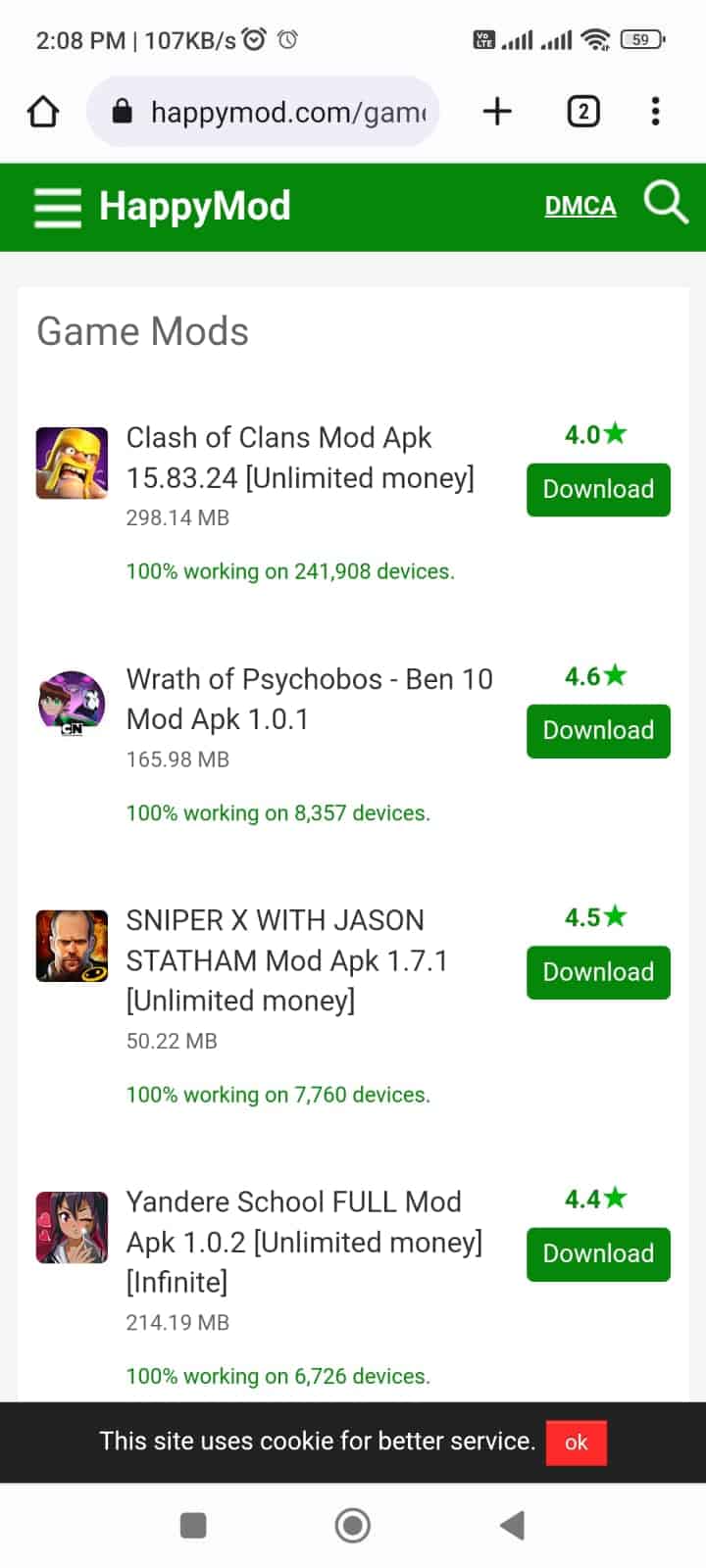Open Wrath of Psychobos - Ben 10 page
The height and width of the screenshot is (1568, 706).
point(309,699)
